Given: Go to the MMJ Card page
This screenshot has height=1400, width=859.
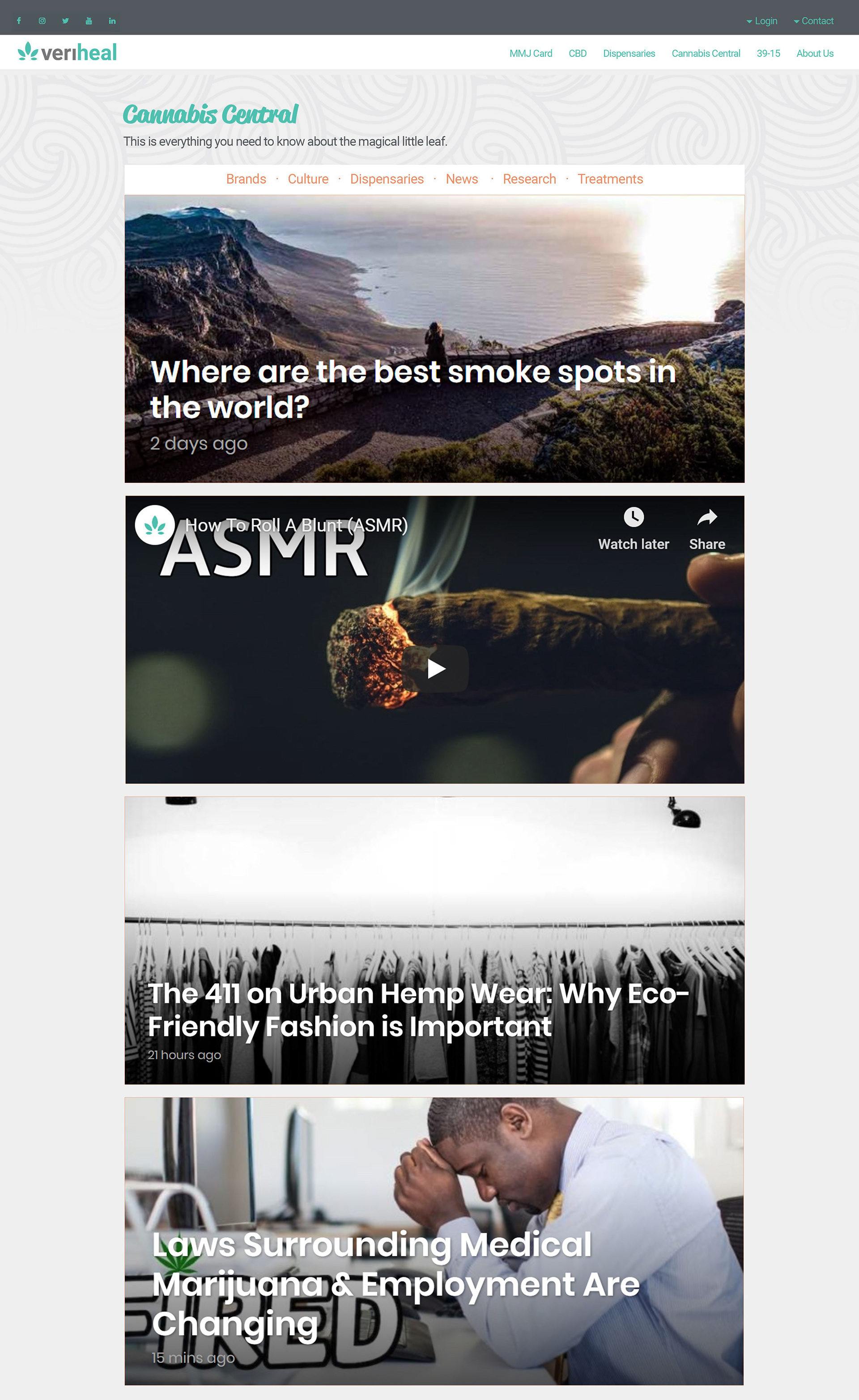Looking at the screenshot, I should (531, 53).
